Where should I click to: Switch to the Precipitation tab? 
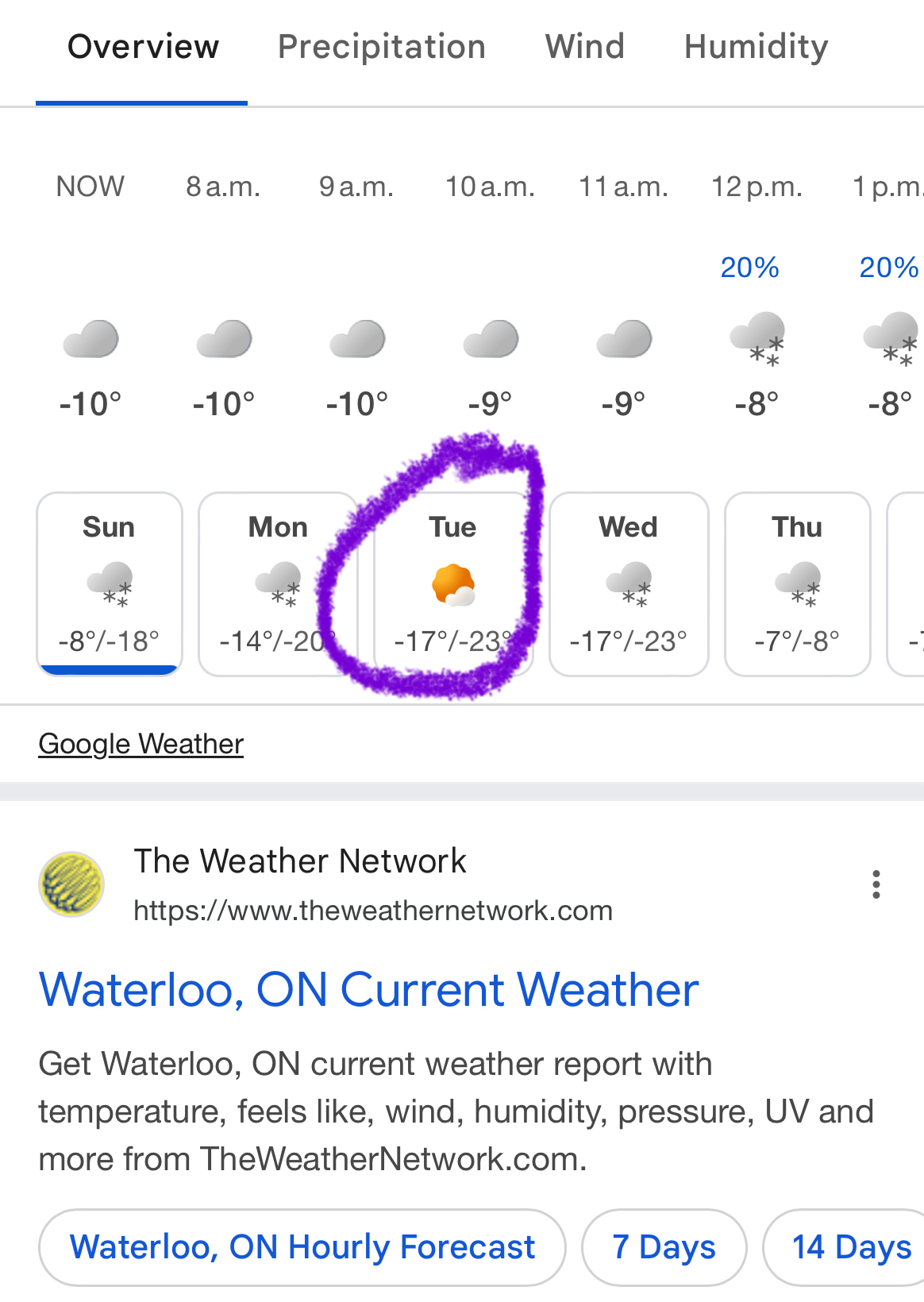pos(381,48)
